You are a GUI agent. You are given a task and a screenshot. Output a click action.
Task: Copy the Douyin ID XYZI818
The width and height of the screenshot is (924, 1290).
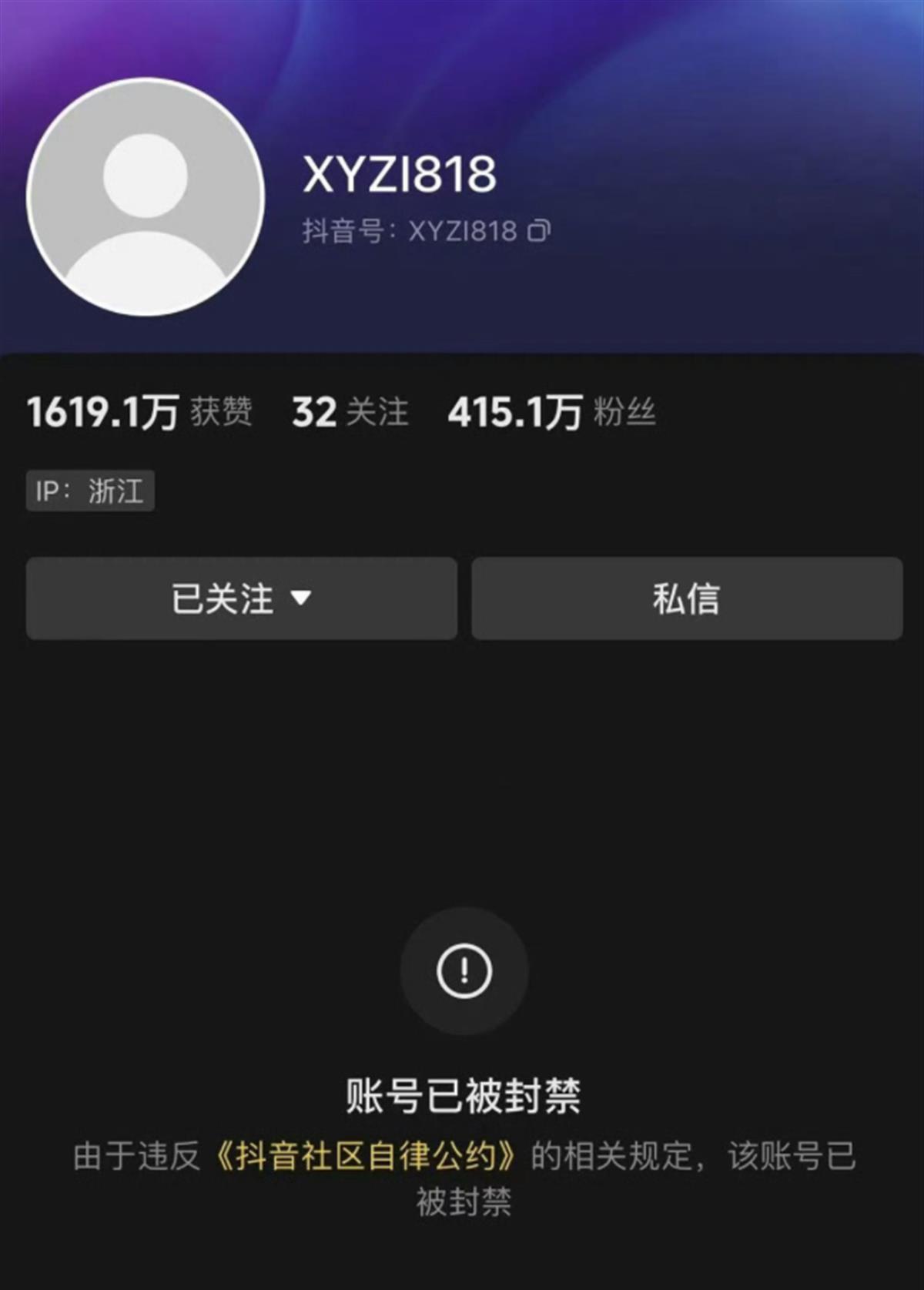pyautogui.click(x=539, y=231)
